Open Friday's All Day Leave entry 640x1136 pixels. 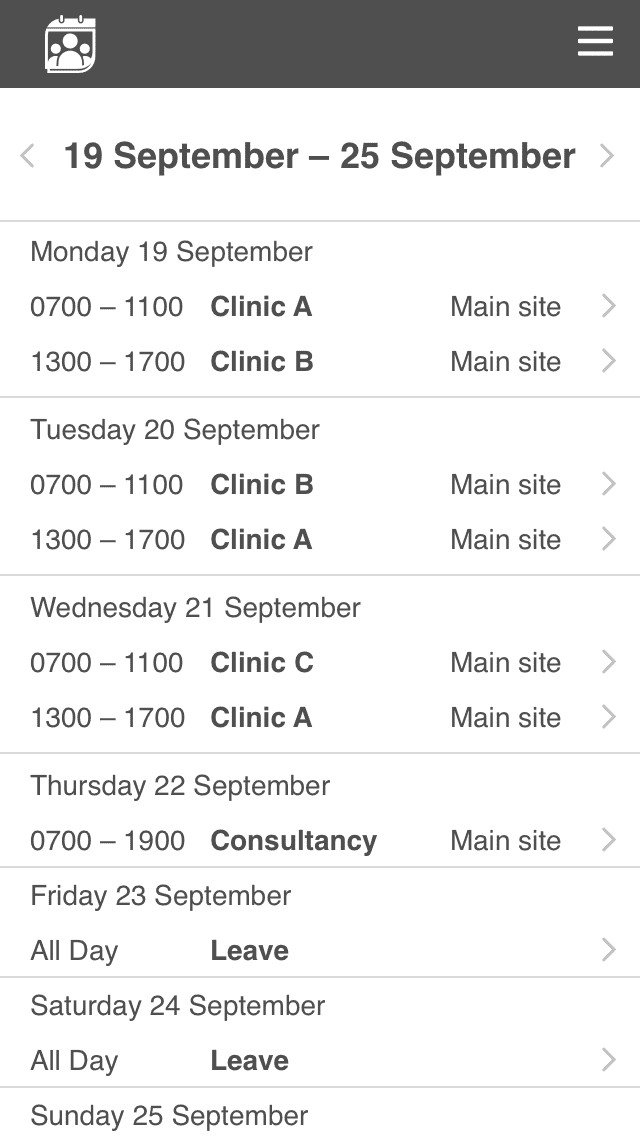click(320, 951)
